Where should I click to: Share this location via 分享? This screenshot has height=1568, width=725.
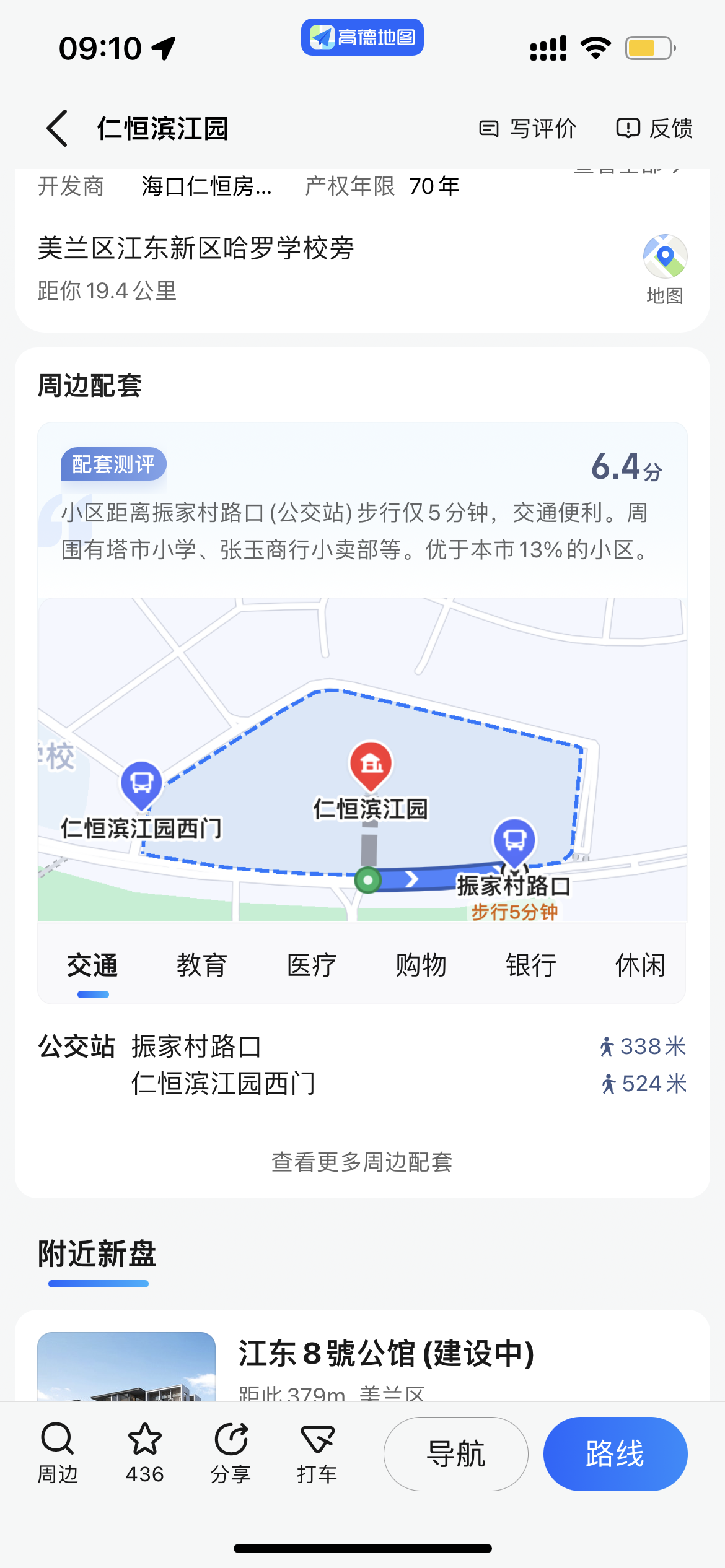click(x=231, y=1453)
